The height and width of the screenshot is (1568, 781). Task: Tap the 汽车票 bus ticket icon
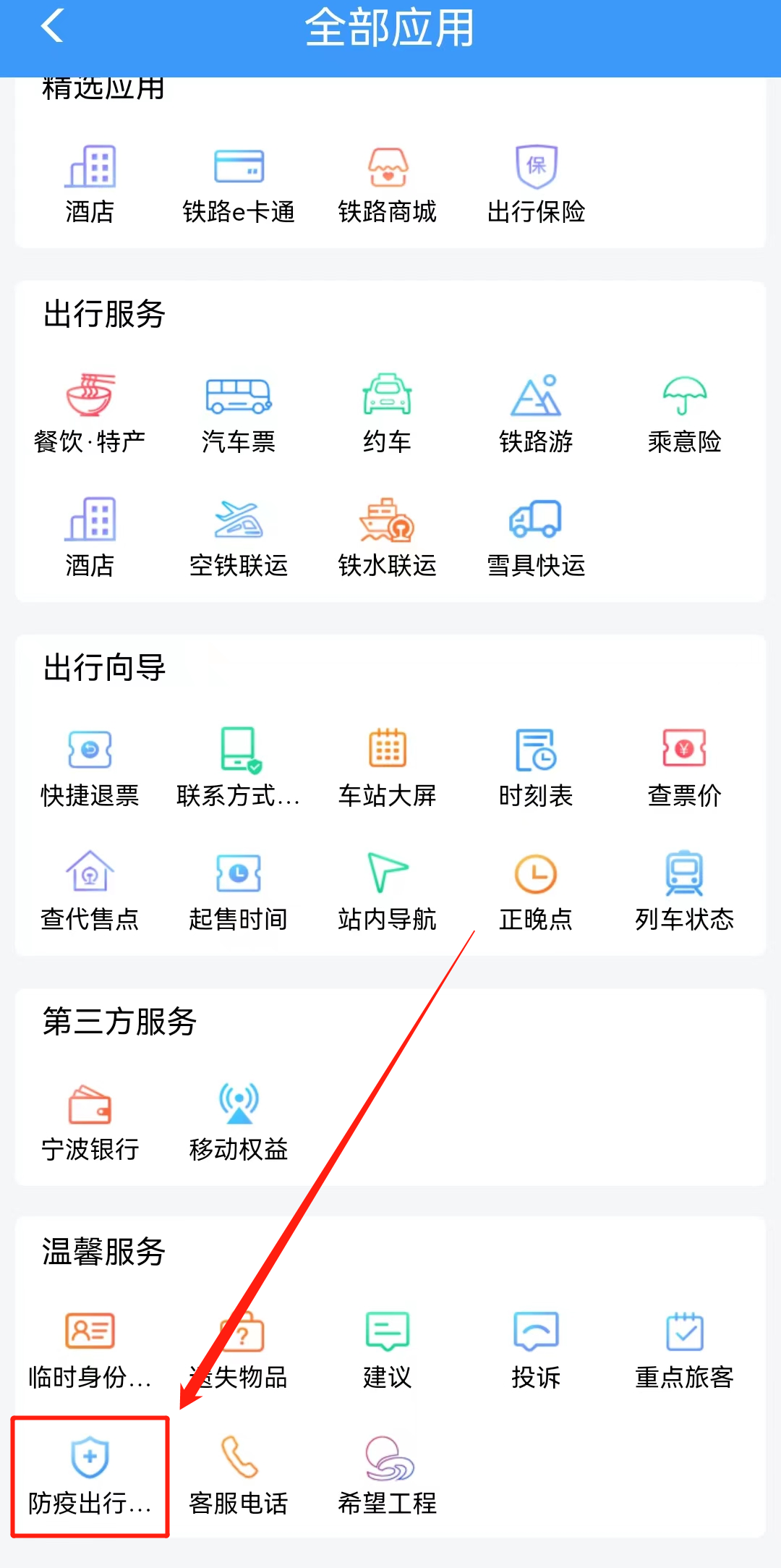point(239,410)
